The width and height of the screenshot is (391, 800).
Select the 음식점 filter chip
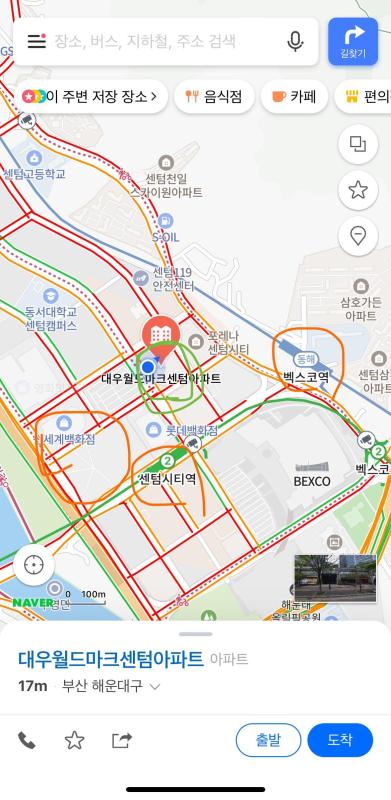[x=214, y=96]
